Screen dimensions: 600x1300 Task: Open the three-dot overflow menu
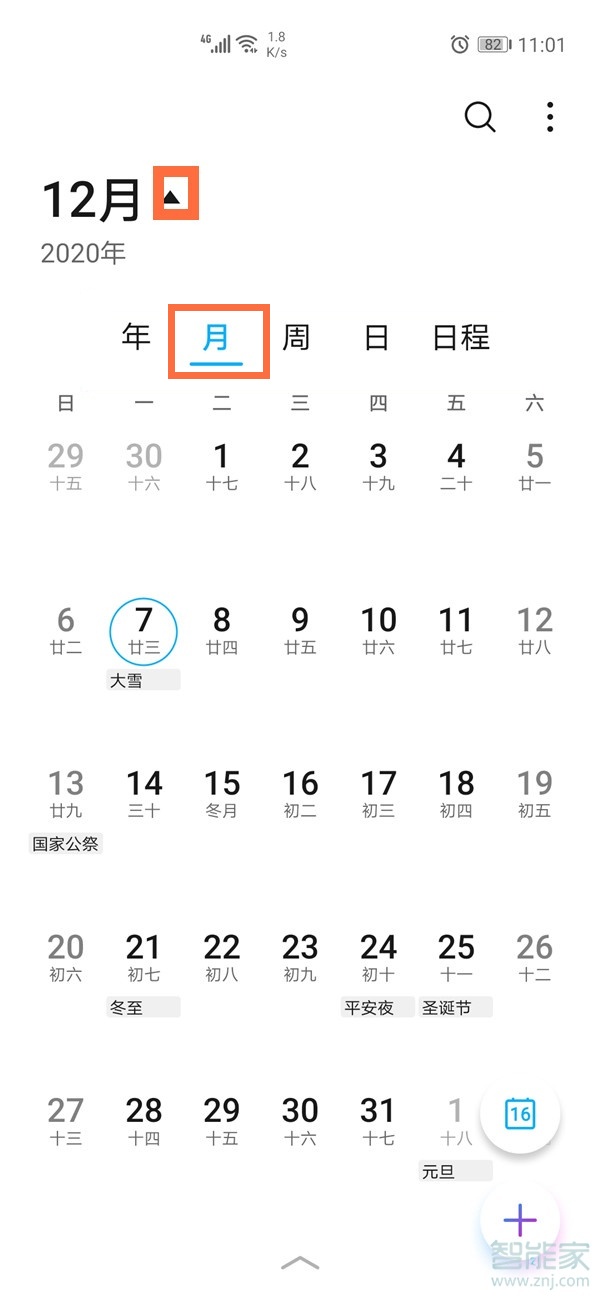coord(550,118)
